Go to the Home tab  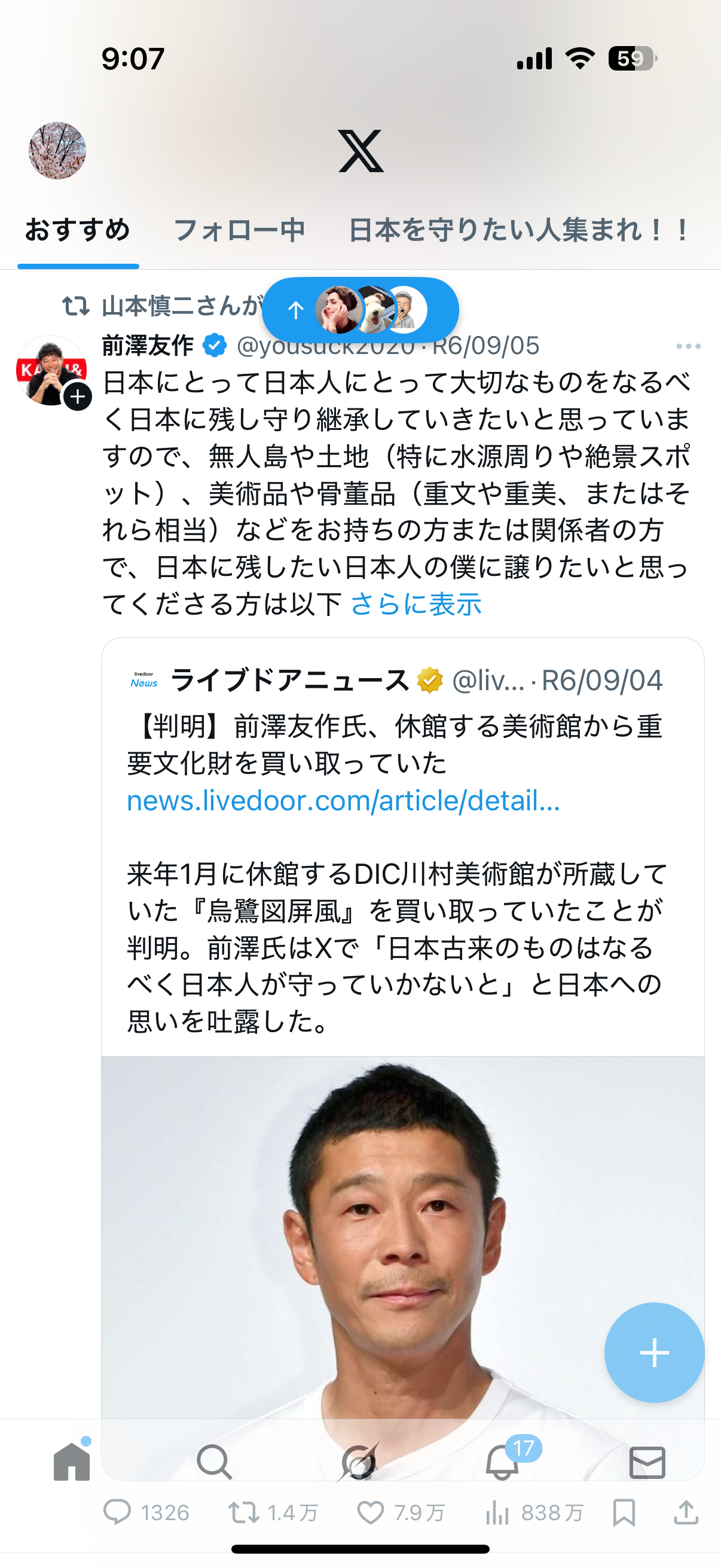point(72,1462)
